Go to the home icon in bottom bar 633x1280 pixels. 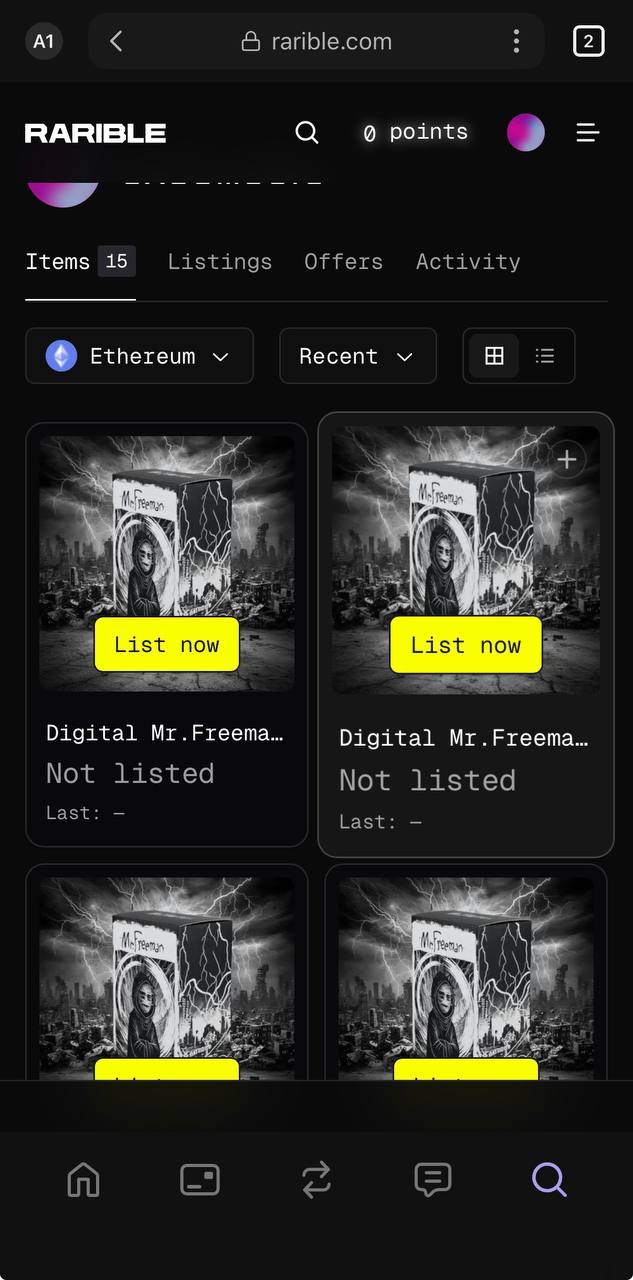coord(84,1180)
